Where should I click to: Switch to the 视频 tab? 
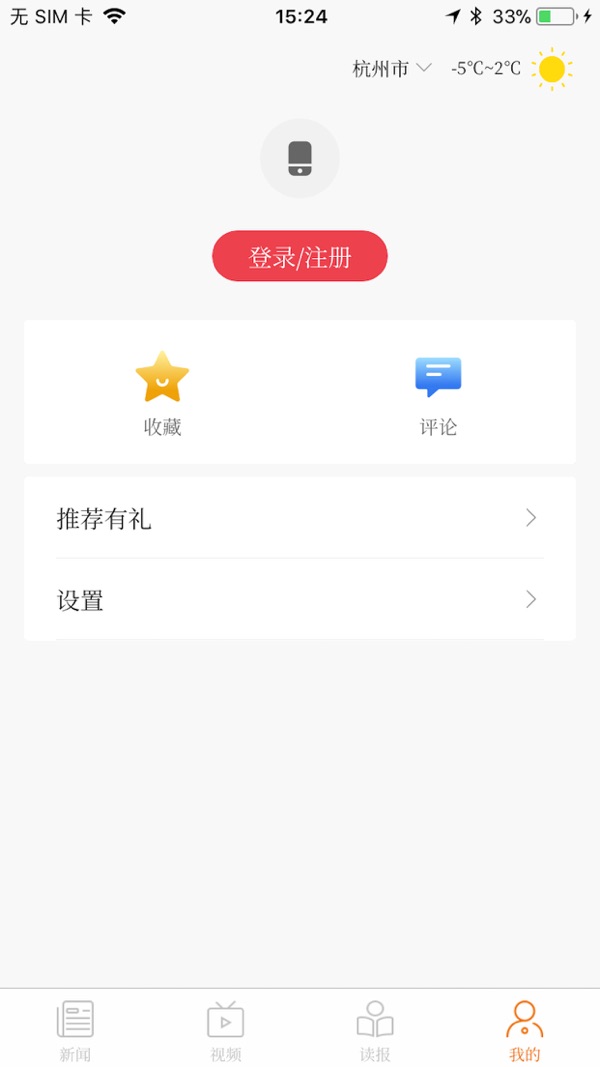(225, 1030)
